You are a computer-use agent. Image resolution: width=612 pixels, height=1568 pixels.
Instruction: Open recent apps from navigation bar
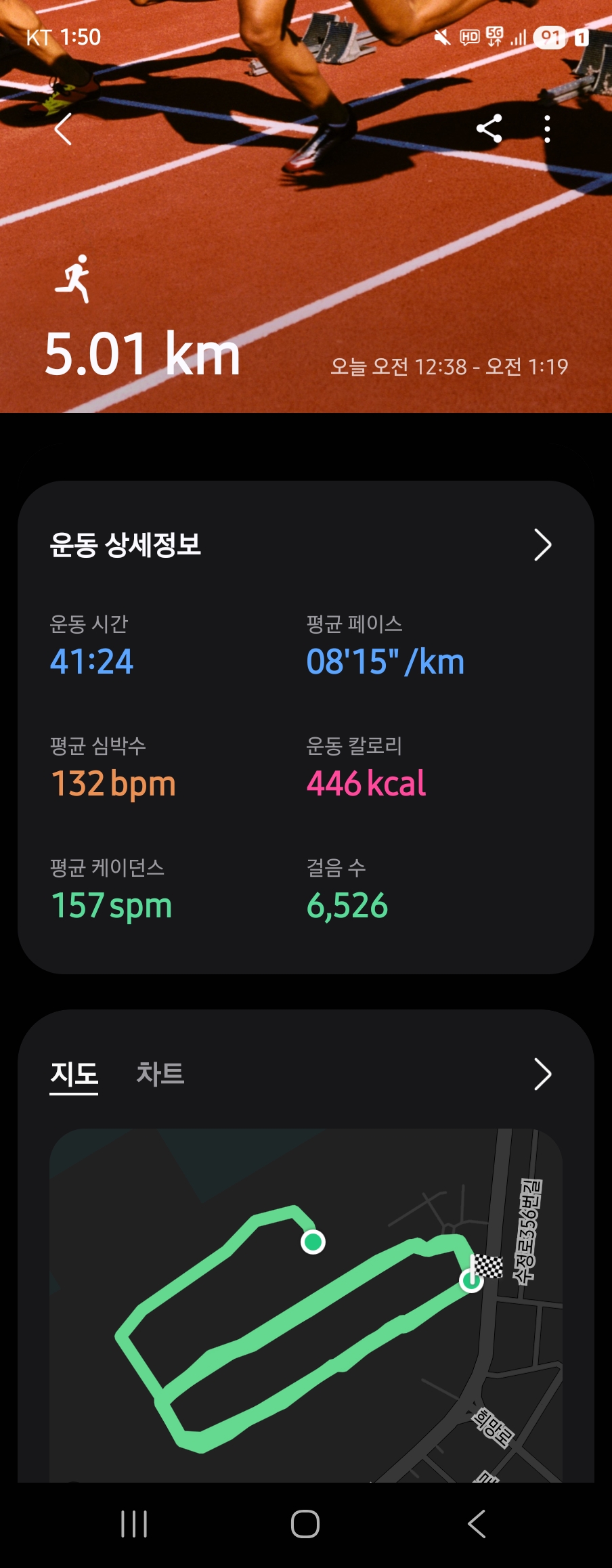(134, 1524)
